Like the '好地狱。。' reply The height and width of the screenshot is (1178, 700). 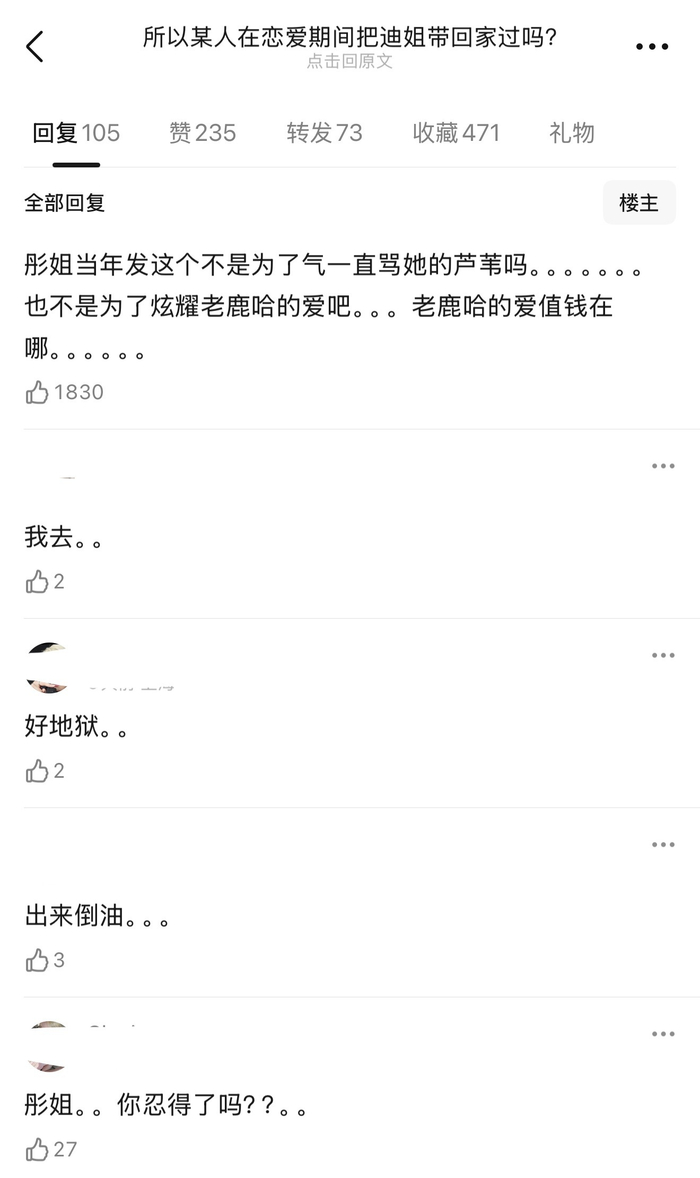pyautogui.click(x=38, y=771)
